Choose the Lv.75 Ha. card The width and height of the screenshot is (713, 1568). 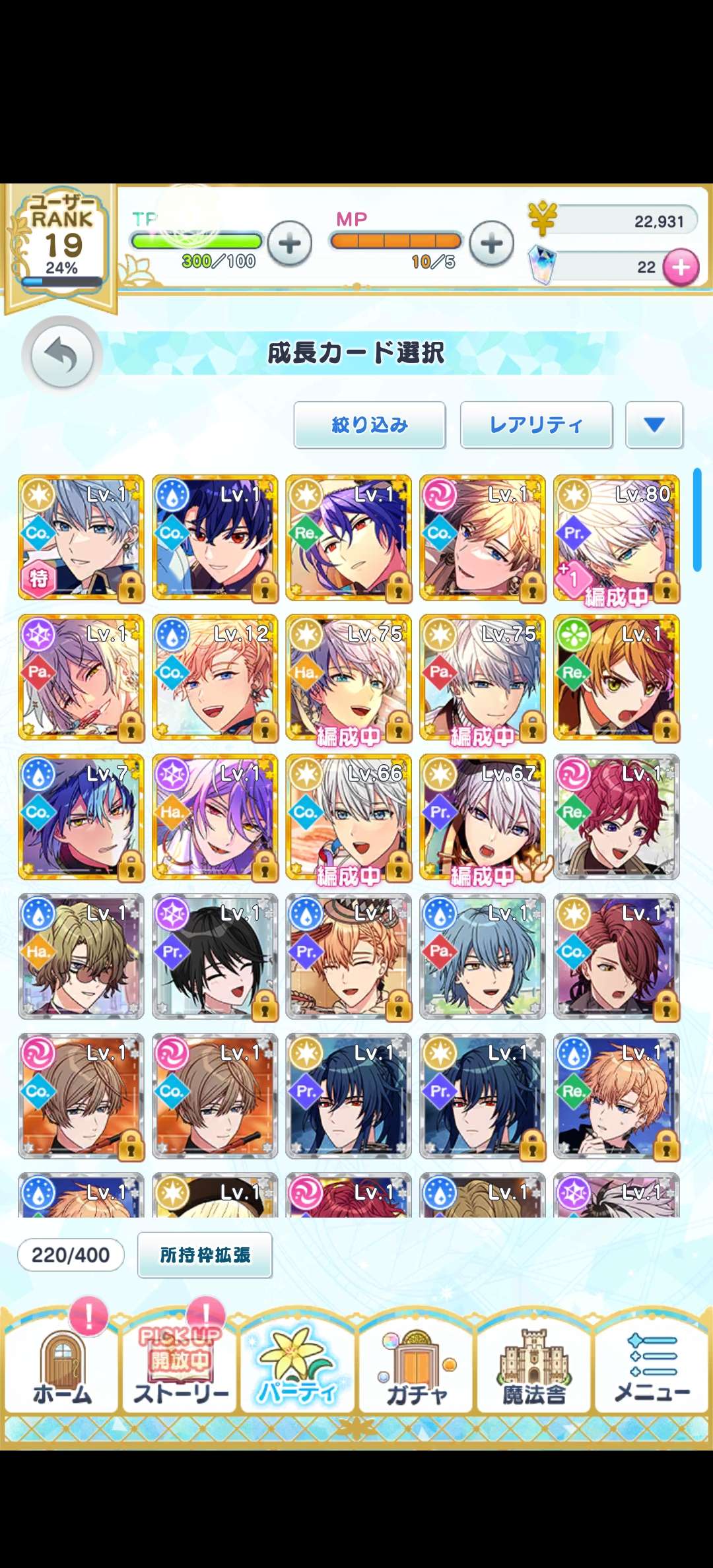tap(349, 678)
